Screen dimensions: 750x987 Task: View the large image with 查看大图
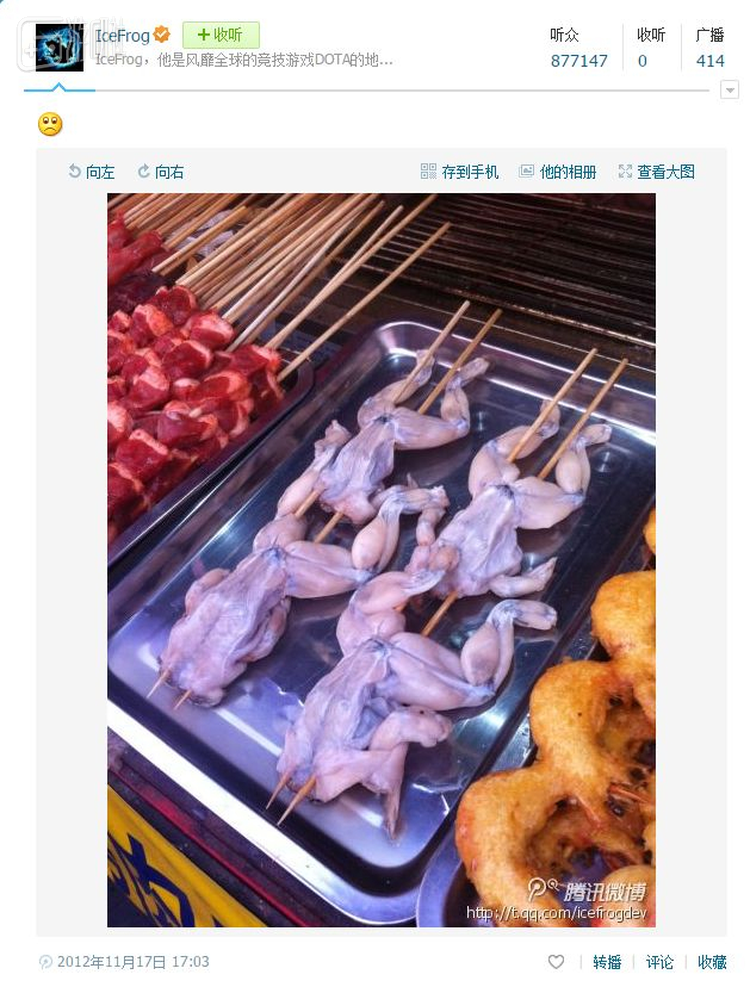pos(656,172)
